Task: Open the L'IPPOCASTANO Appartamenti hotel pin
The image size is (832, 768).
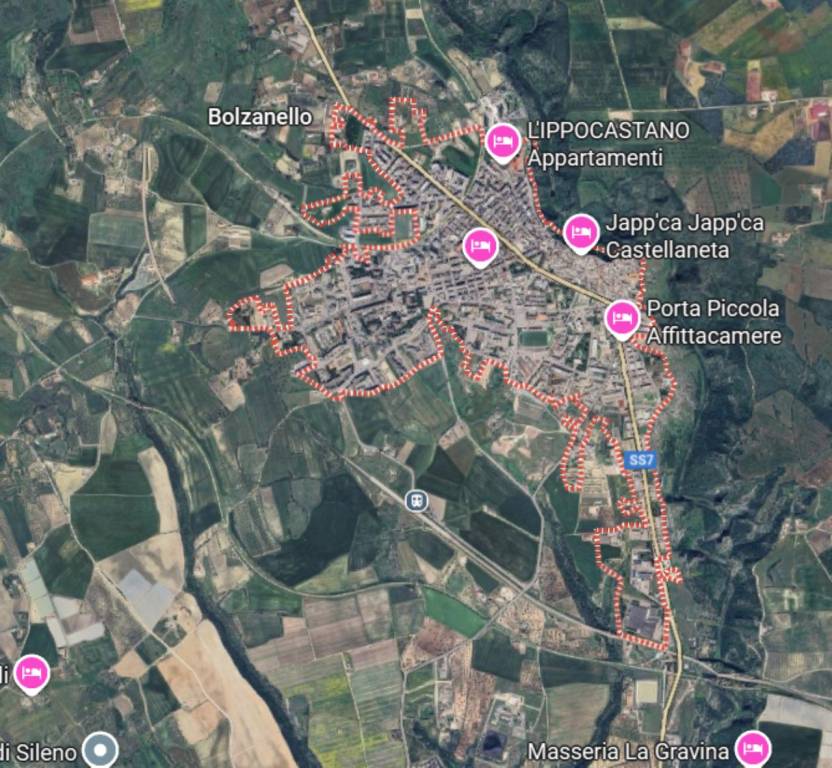Action: 503,143
